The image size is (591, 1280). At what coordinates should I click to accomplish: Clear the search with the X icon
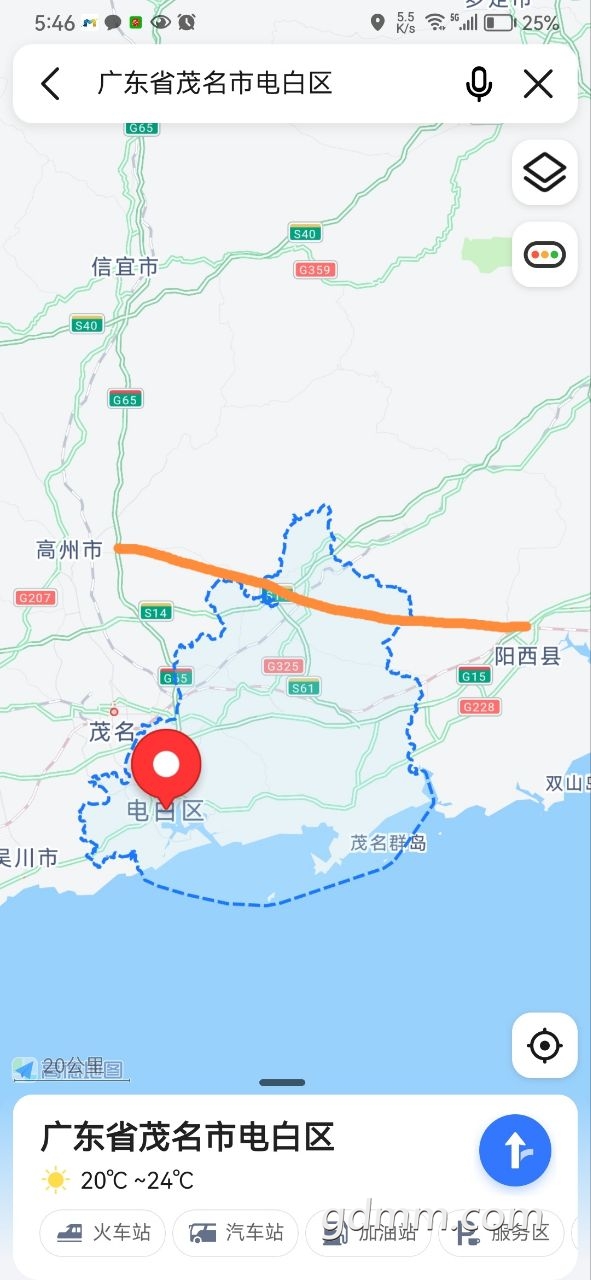point(538,84)
